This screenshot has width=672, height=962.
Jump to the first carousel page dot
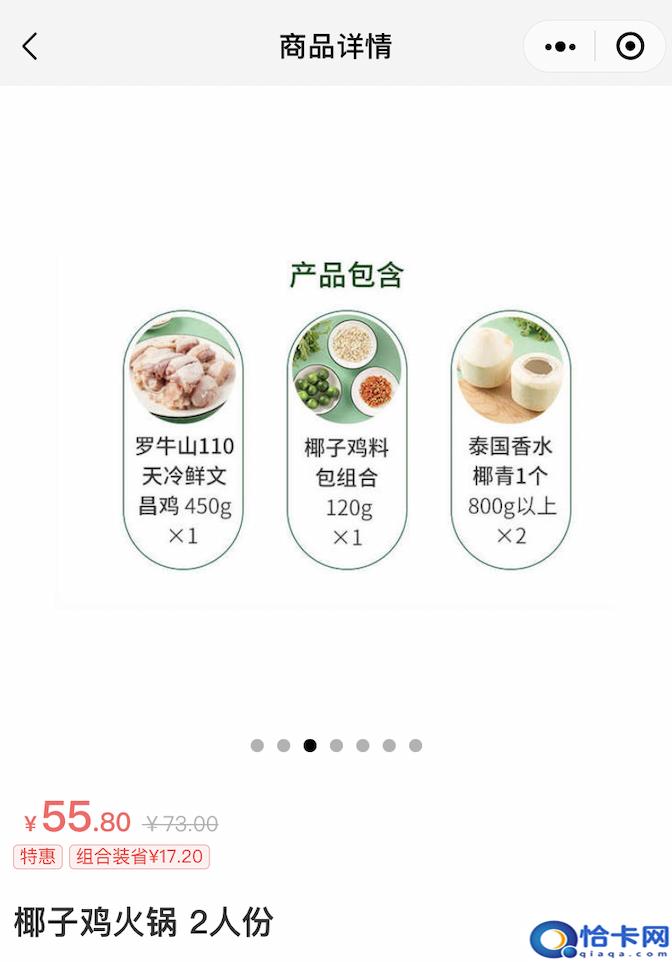(257, 745)
